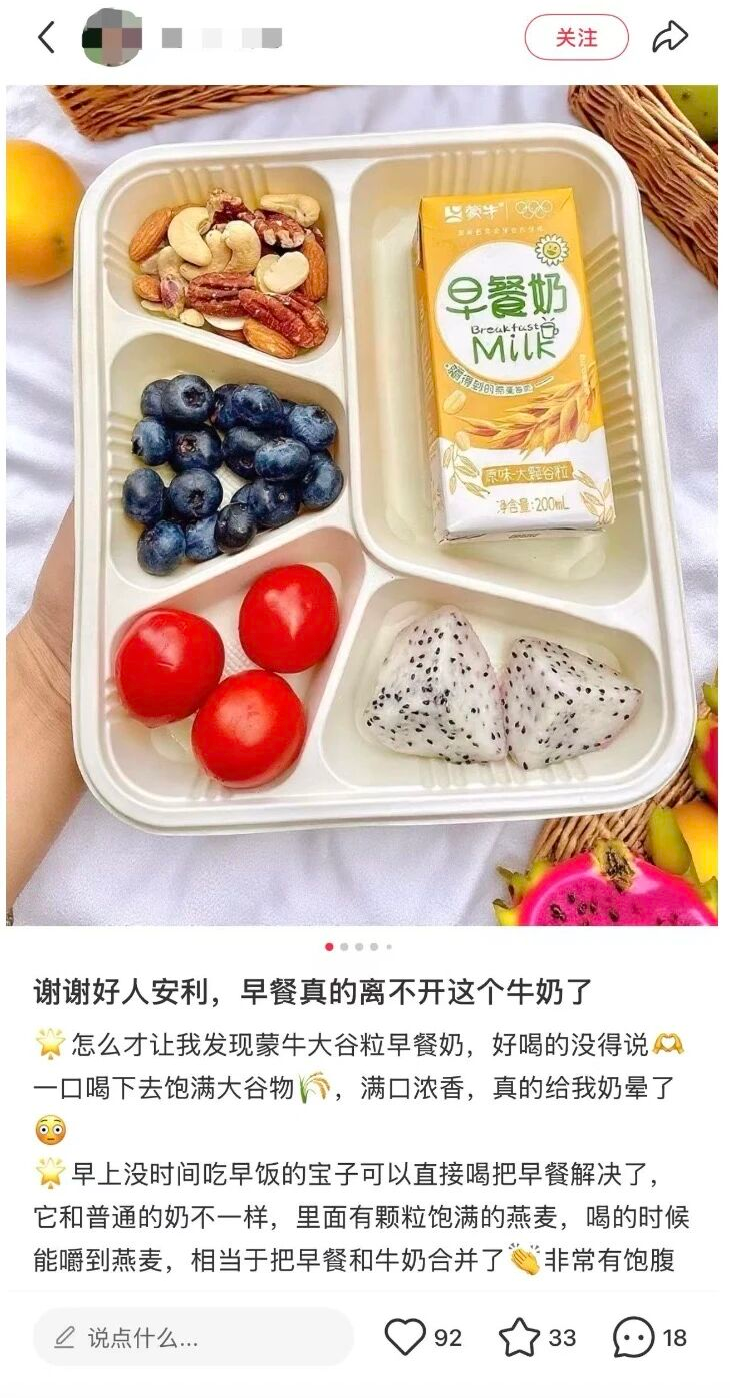
Task: Tap the 说点什么 comment box
Action: 193,1337
